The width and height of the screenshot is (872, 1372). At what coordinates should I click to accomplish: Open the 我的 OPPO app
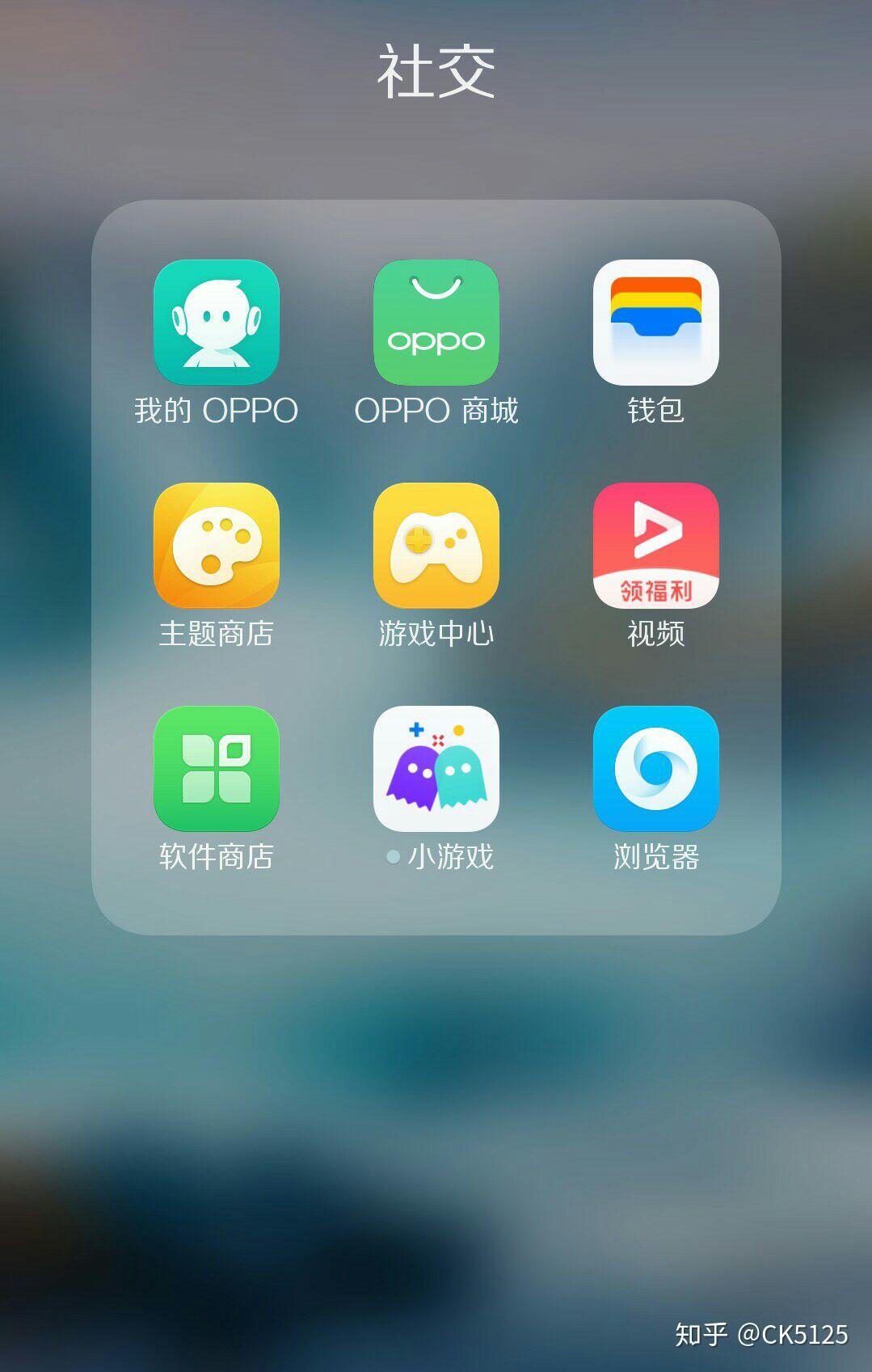point(216,324)
